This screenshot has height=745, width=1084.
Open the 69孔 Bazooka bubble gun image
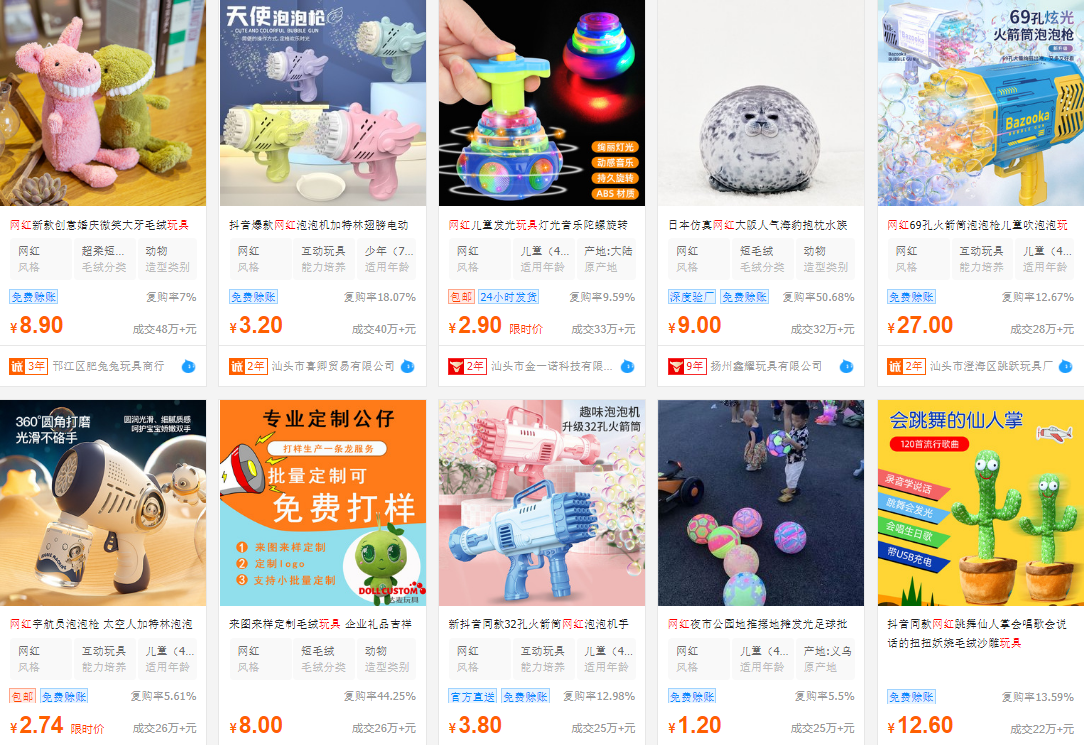pyautogui.click(x=980, y=103)
